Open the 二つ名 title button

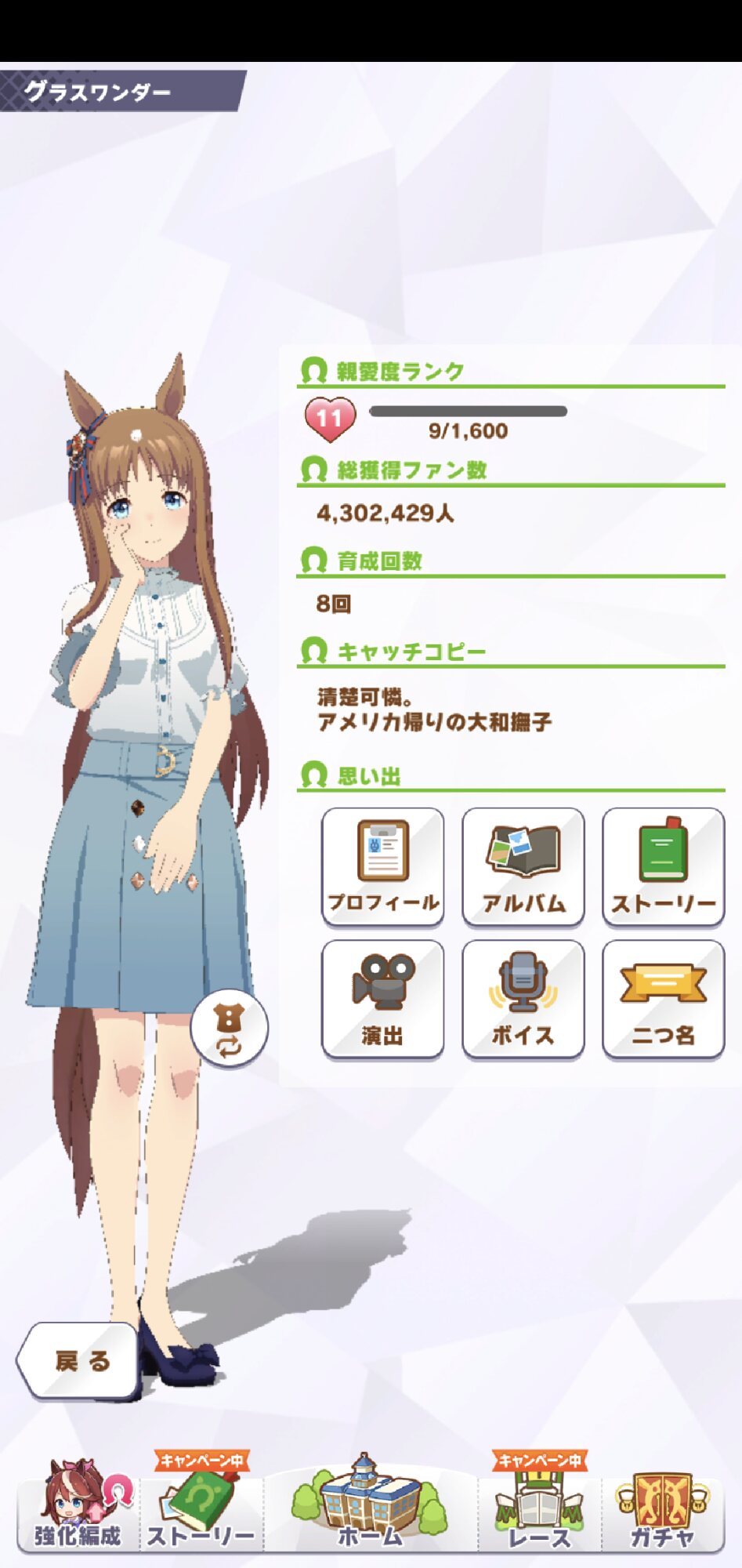tap(664, 1000)
